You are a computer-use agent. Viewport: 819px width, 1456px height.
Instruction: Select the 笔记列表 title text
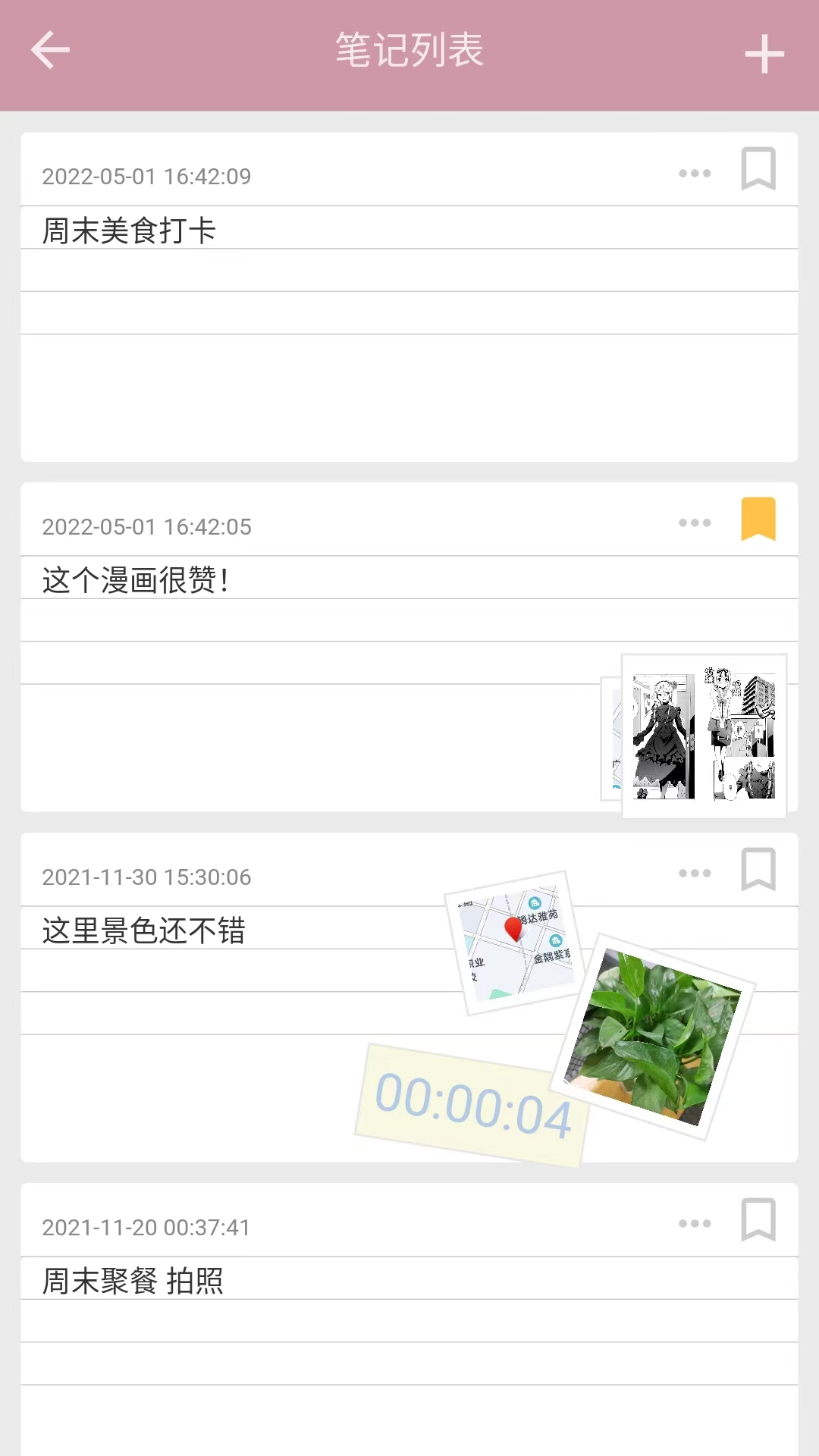tap(409, 51)
